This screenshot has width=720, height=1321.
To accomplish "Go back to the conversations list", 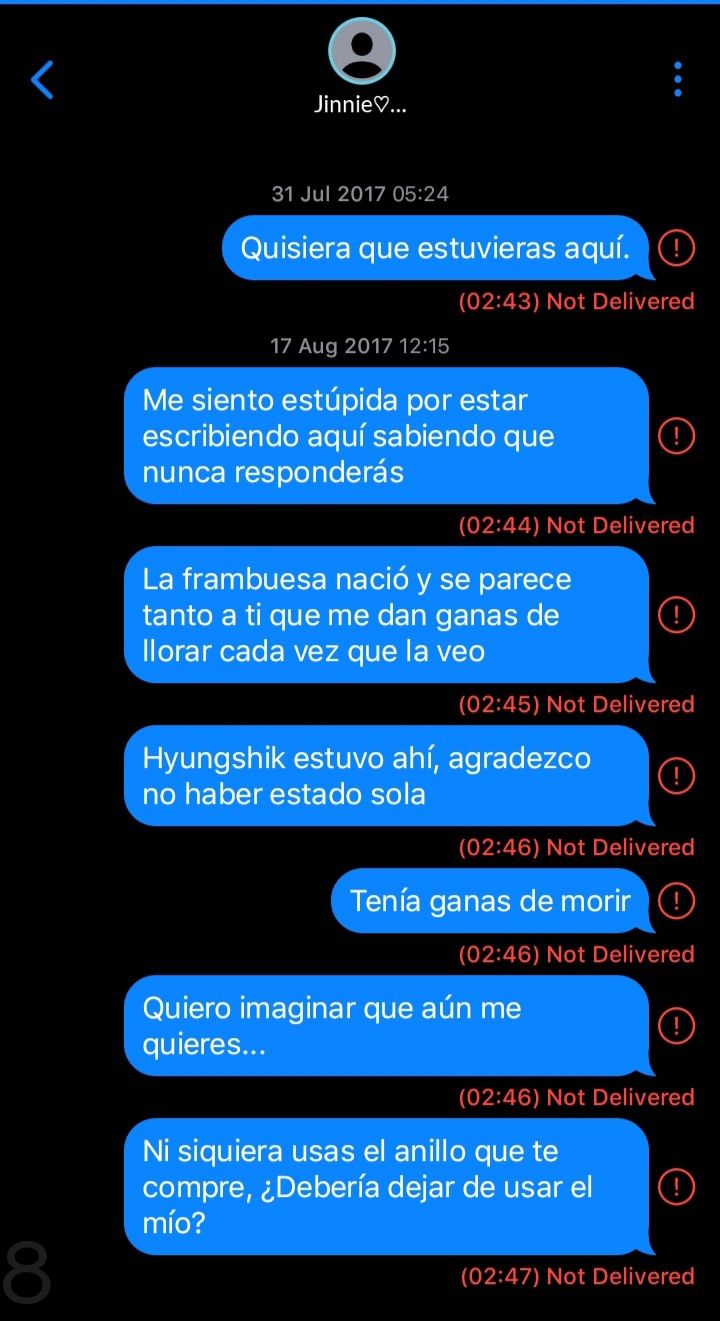I will pyautogui.click(x=42, y=80).
